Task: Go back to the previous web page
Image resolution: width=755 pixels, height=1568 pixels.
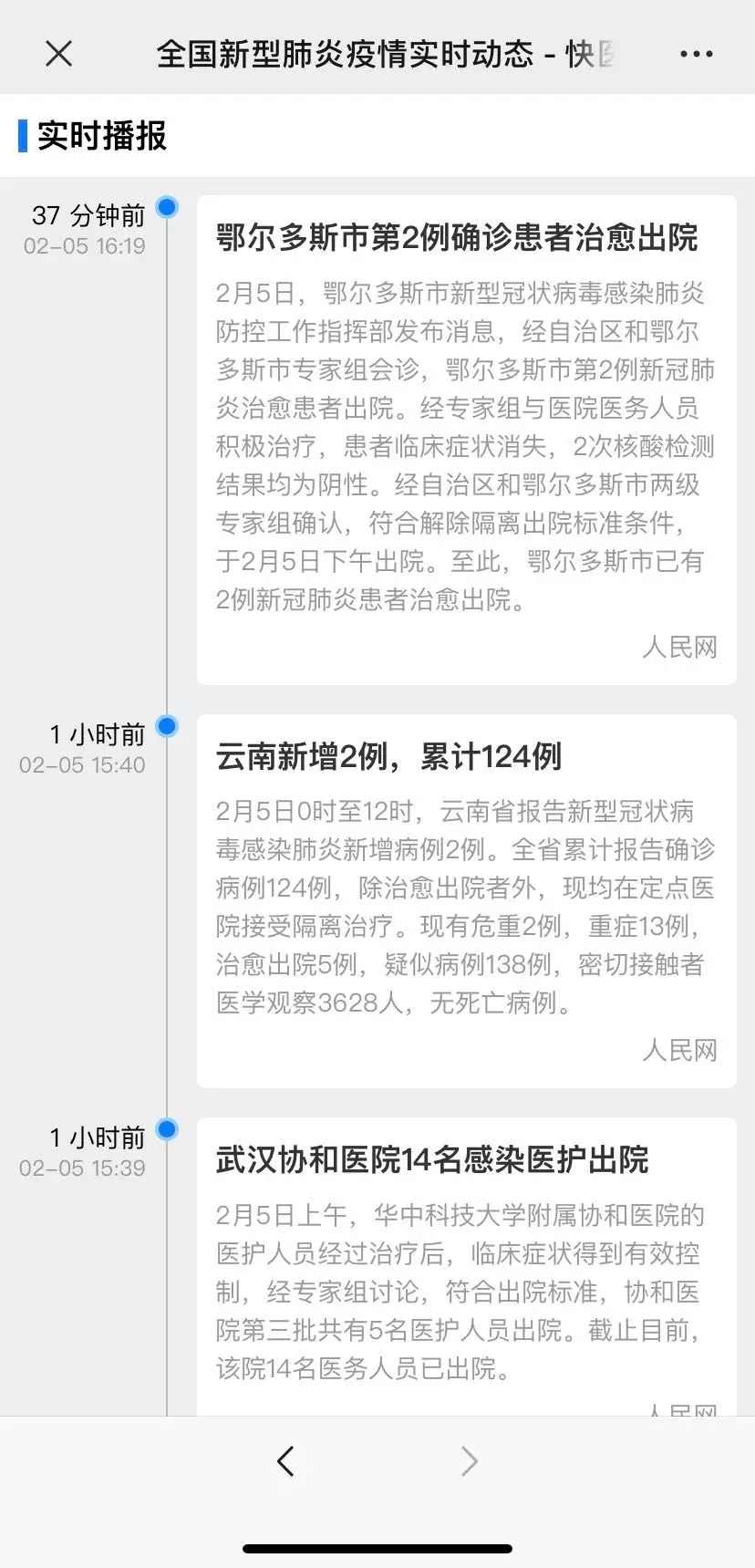Action: point(285,1460)
